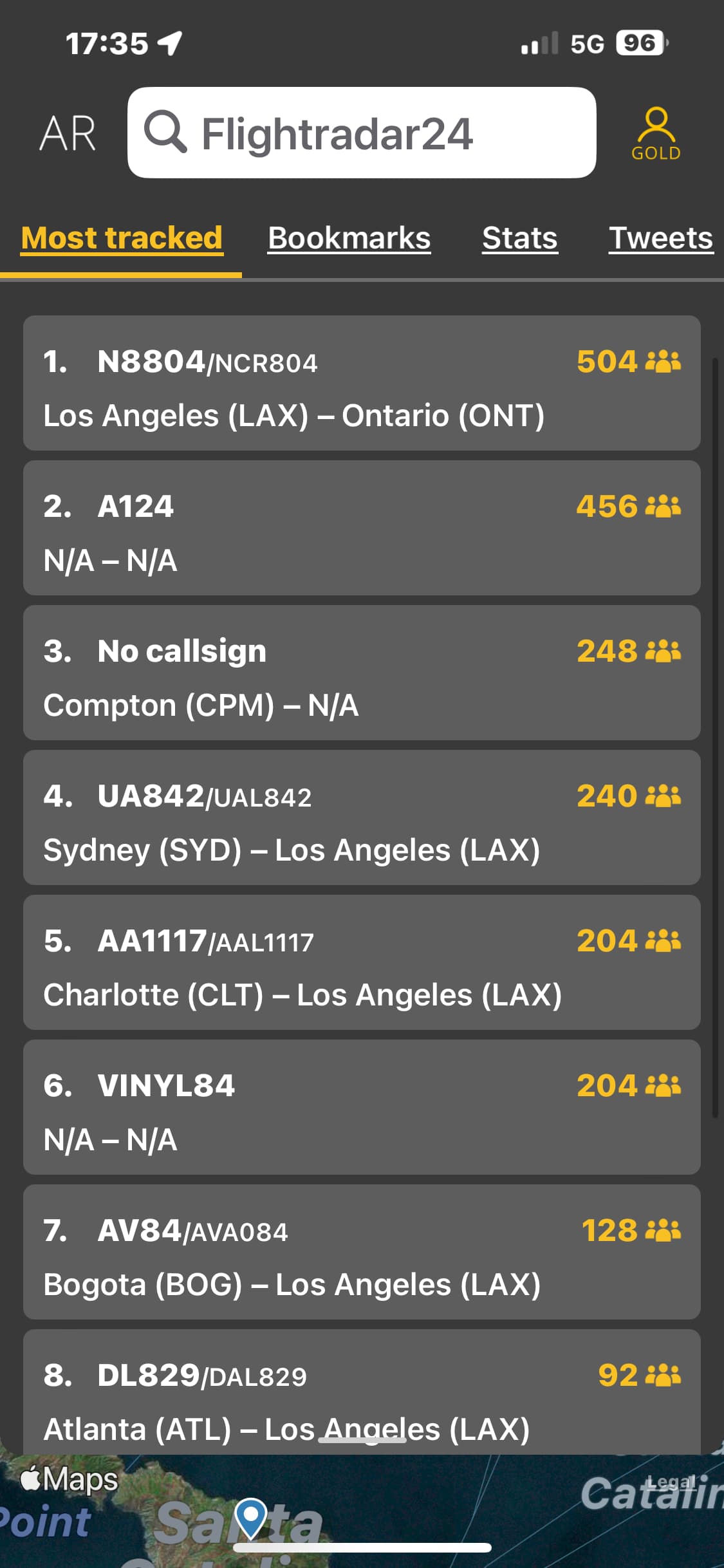
Task: Switch to the Bookmarks tab
Action: coord(349,238)
